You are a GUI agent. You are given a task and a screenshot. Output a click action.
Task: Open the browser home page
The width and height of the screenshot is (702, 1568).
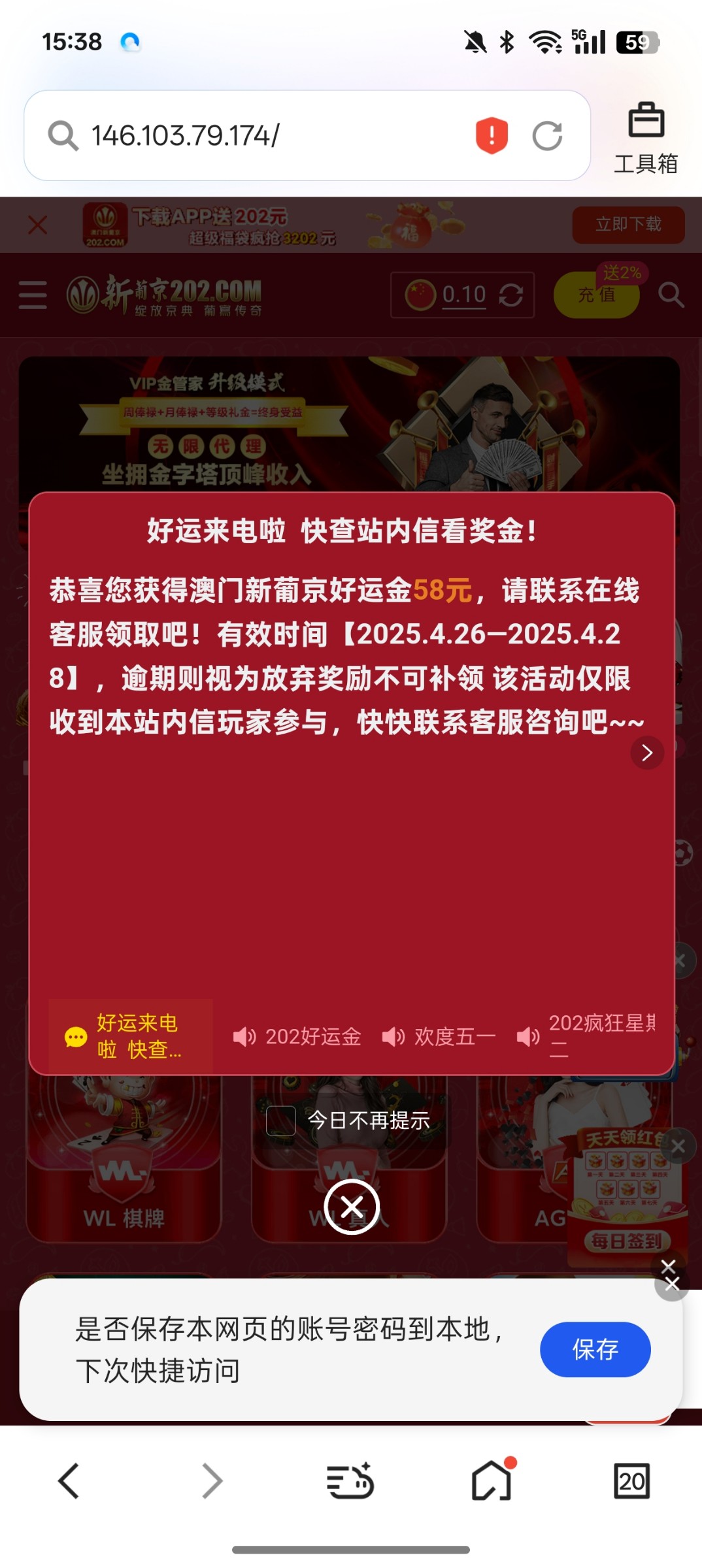492,1480
